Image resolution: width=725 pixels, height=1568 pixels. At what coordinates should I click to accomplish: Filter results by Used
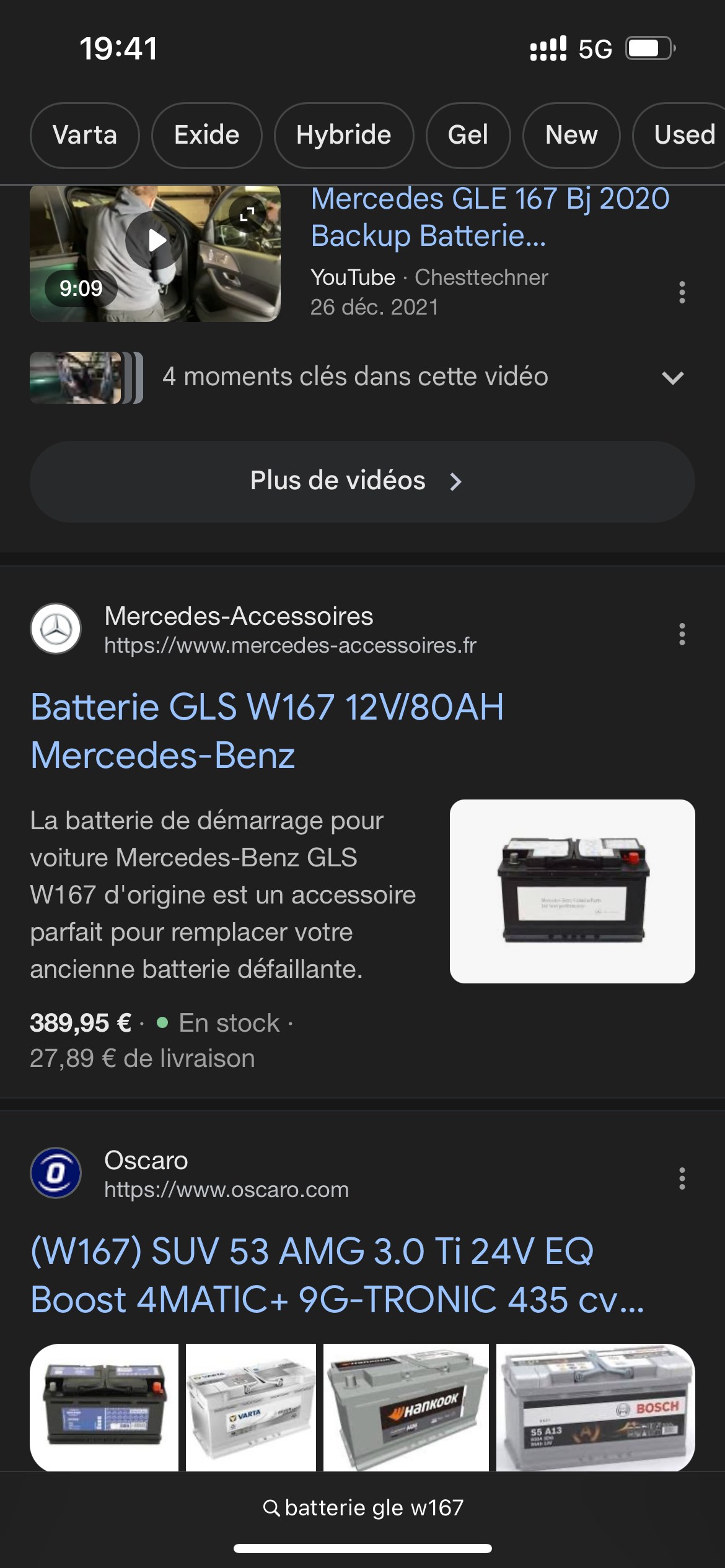[x=682, y=135]
